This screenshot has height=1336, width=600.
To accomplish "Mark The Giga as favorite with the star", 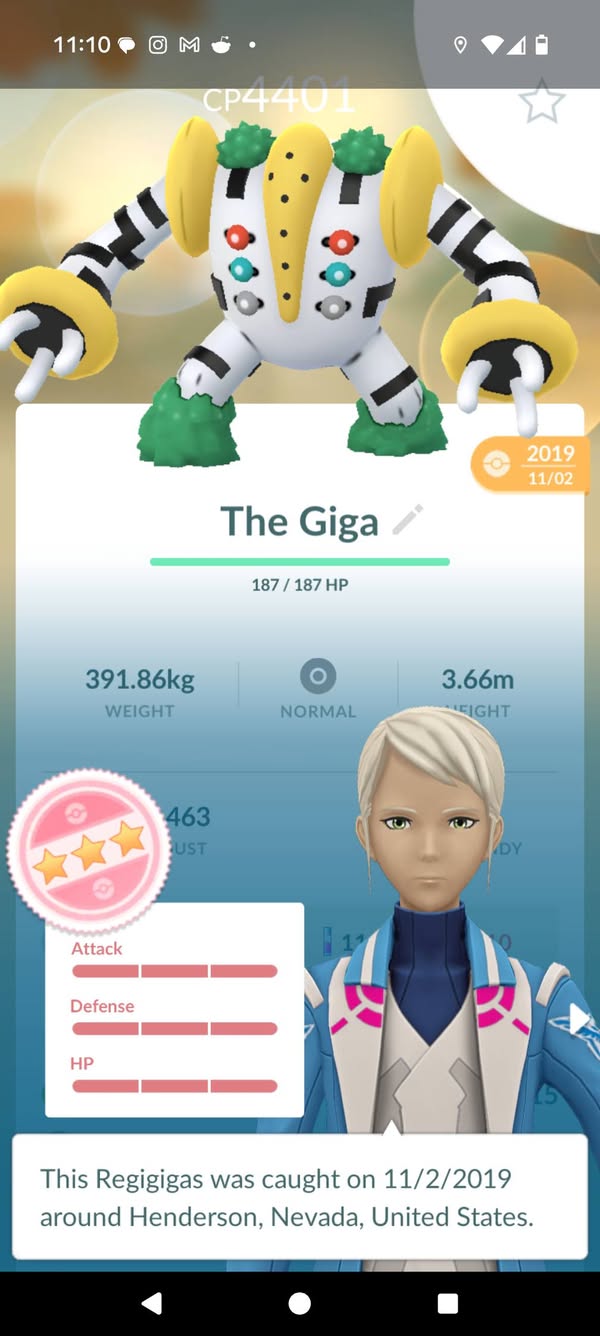I will tap(542, 100).
